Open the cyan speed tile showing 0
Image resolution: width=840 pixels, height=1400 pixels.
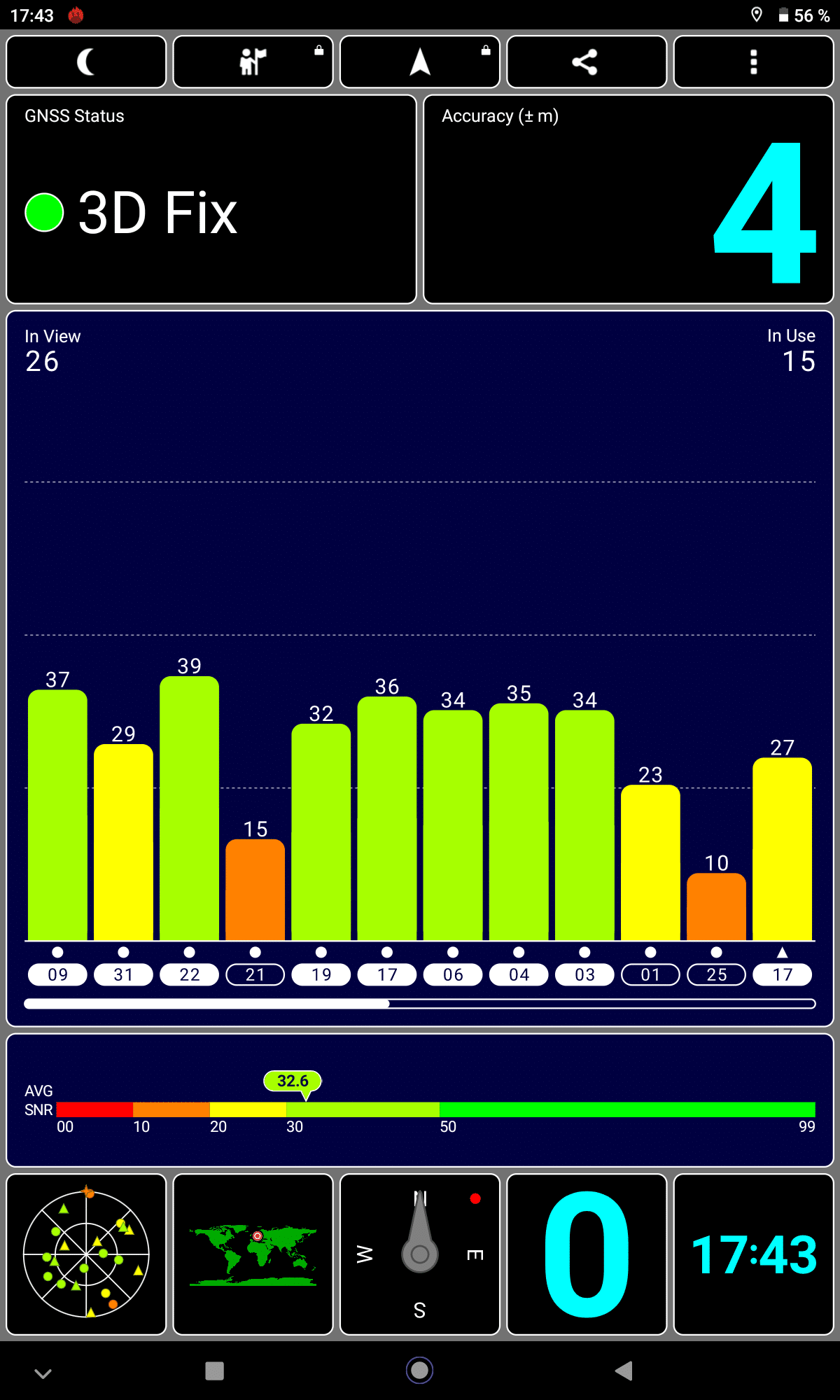pos(587,1254)
